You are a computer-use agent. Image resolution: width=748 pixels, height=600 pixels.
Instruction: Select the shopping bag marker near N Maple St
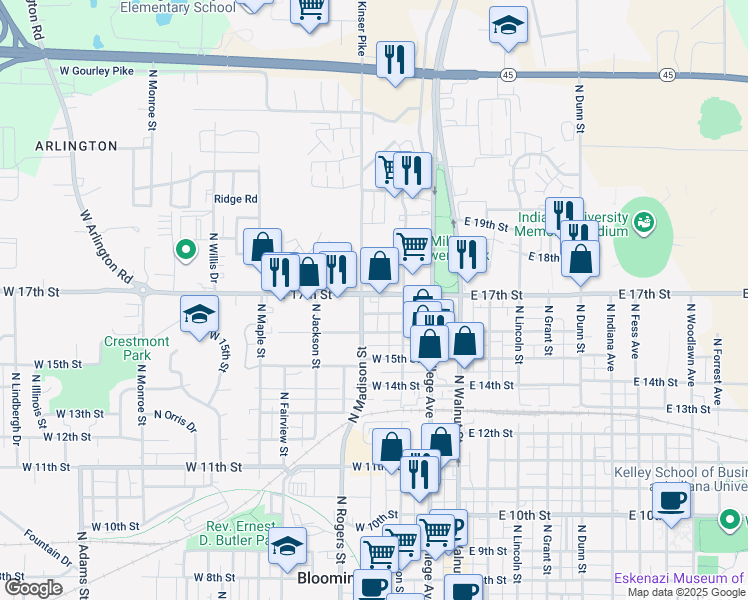[262, 248]
